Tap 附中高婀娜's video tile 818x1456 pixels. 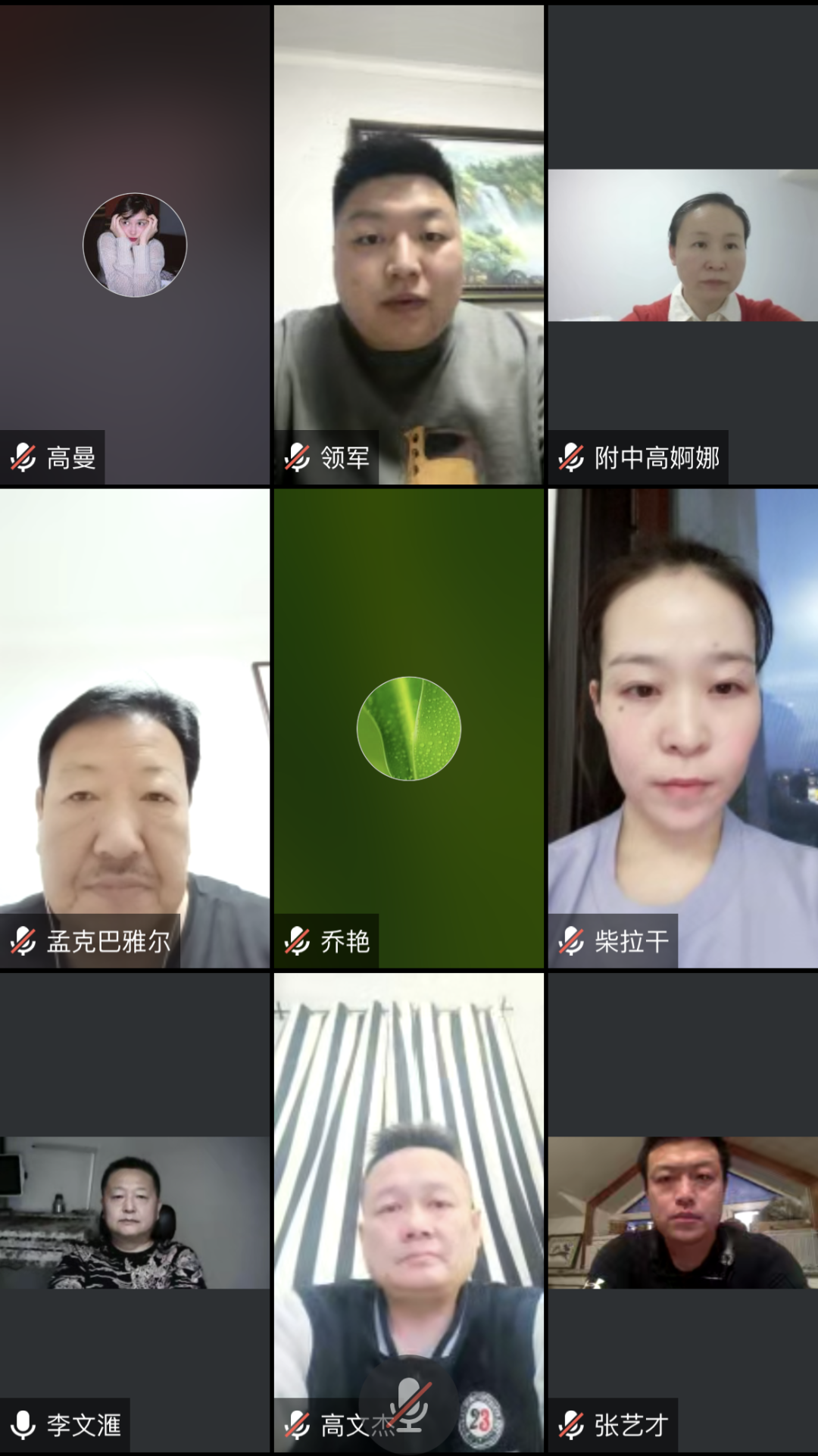682,244
